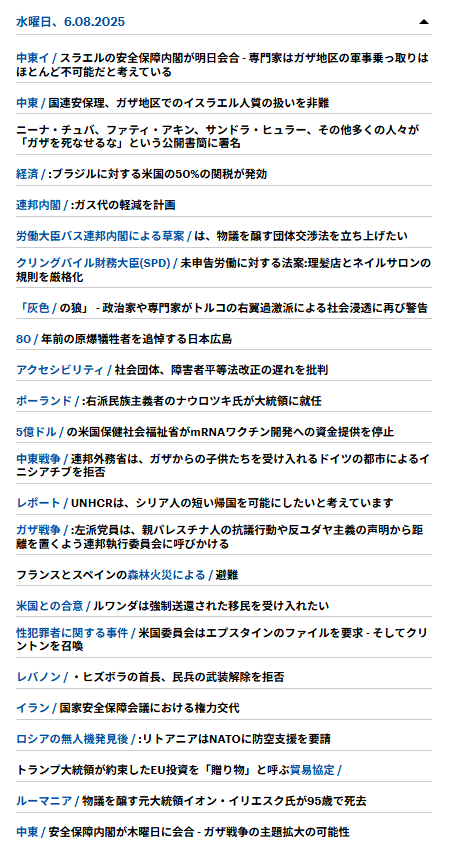Open the クリングバイル財務大臣 undeclared work article
454x843 pixels.
click(223, 270)
